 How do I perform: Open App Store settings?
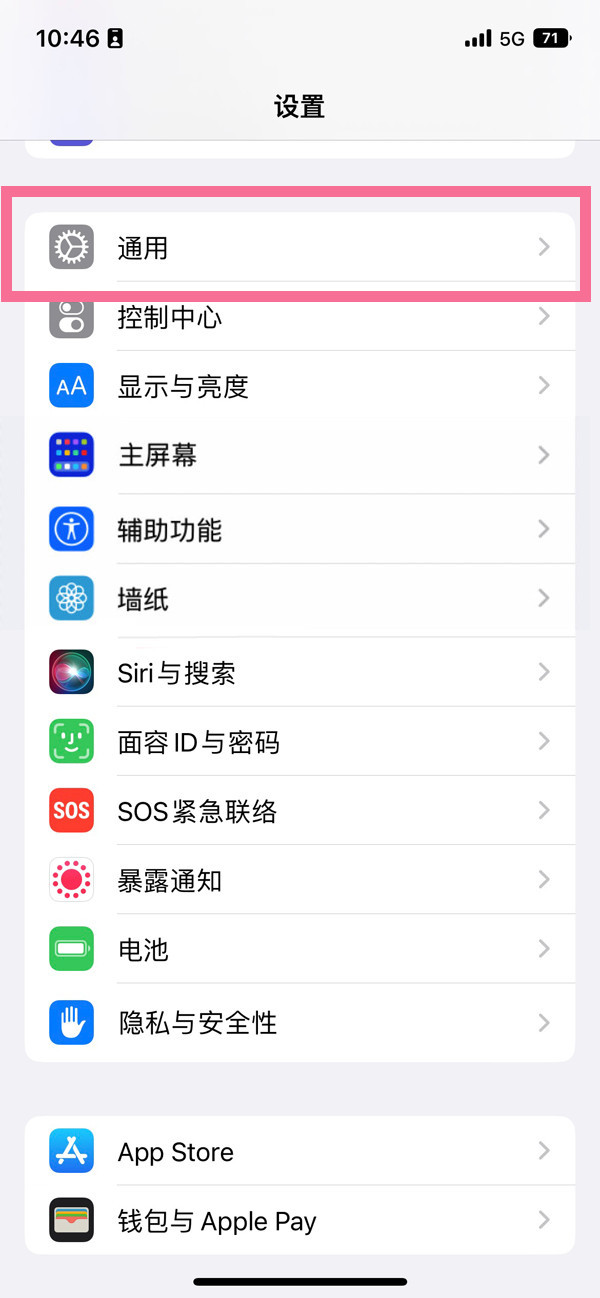point(300,1152)
